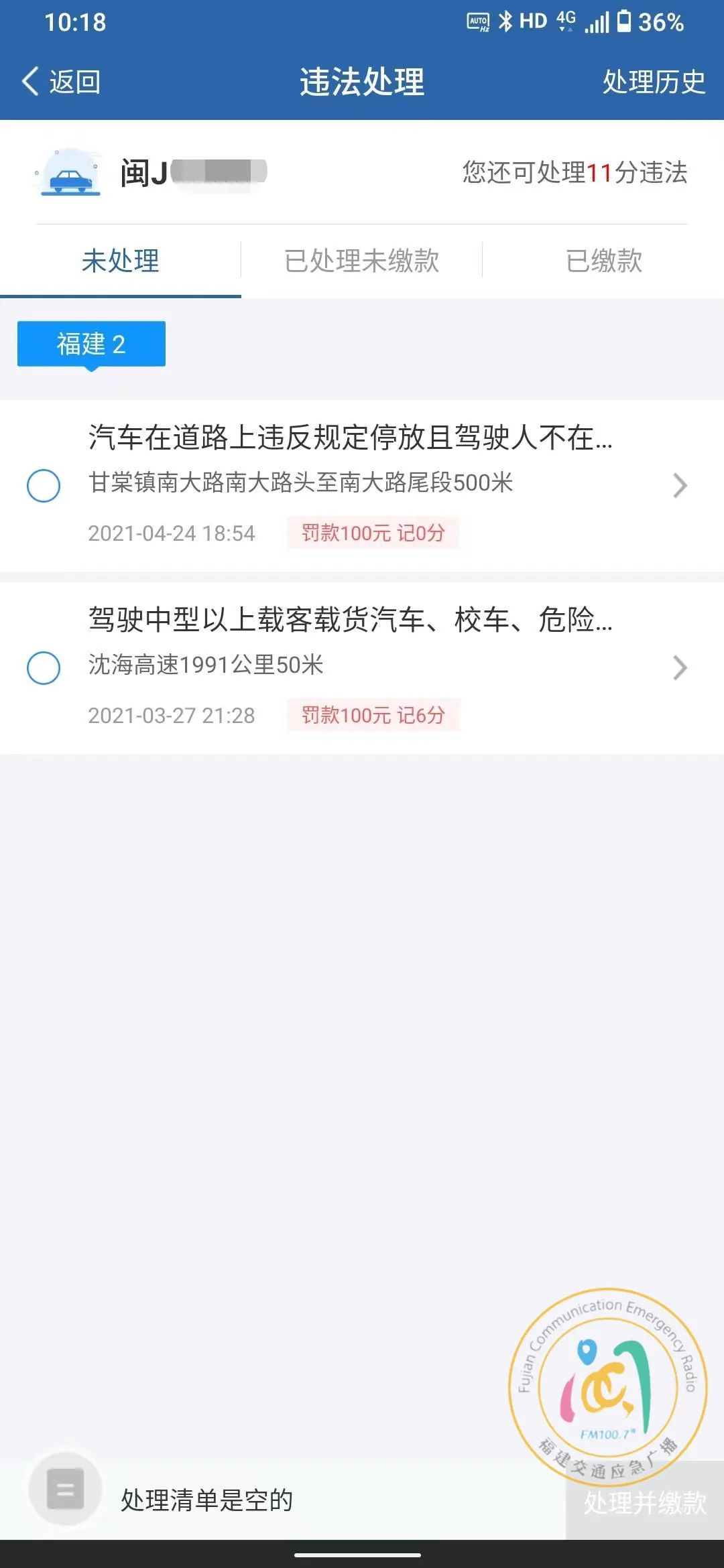The width and height of the screenshot is (724, 1568).
Task: Open details of the 甘棠镇南大路 violation
Action: click(679, 485)
